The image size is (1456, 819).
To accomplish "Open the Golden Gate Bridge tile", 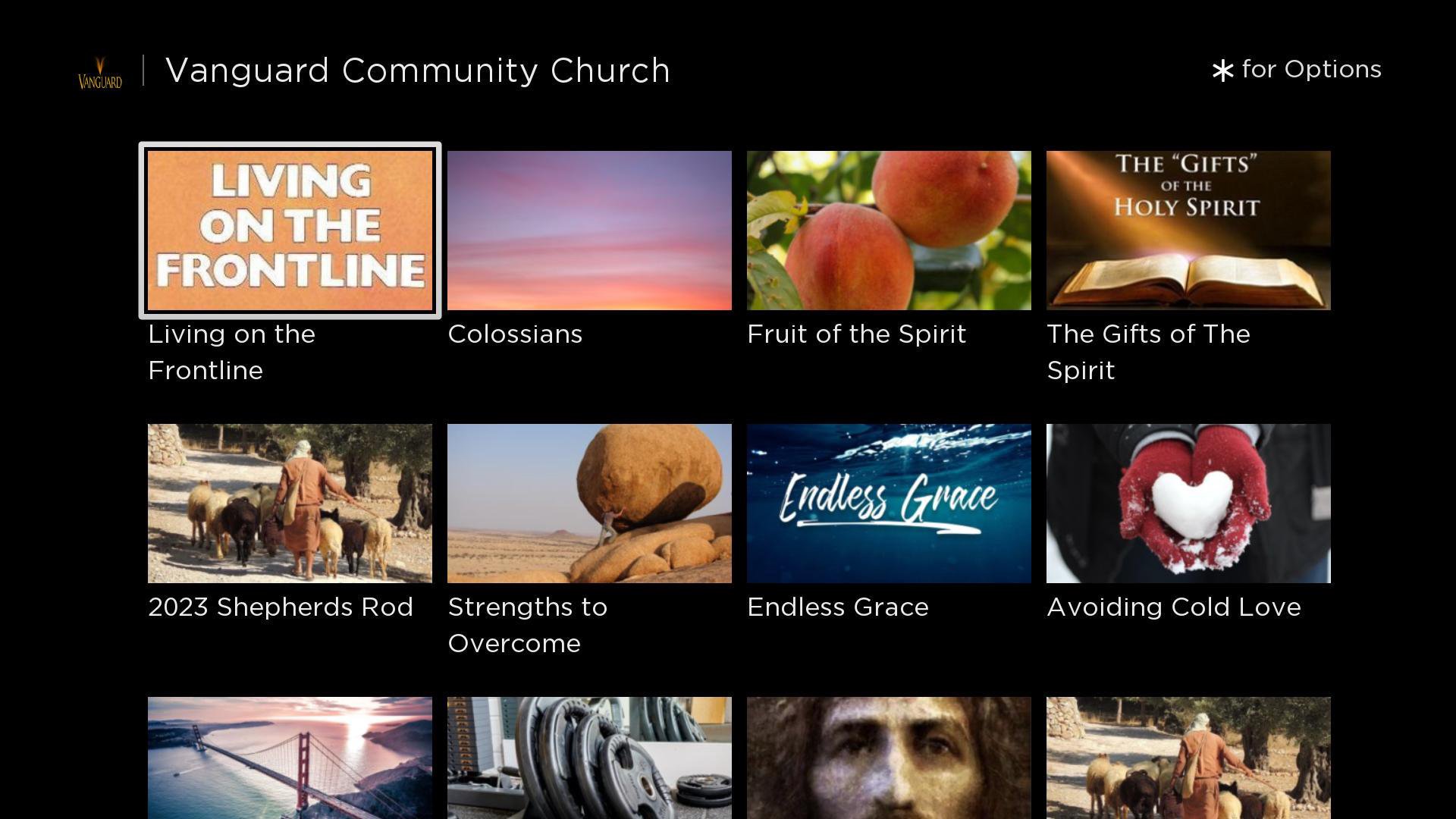I will [x=290, y=757].
